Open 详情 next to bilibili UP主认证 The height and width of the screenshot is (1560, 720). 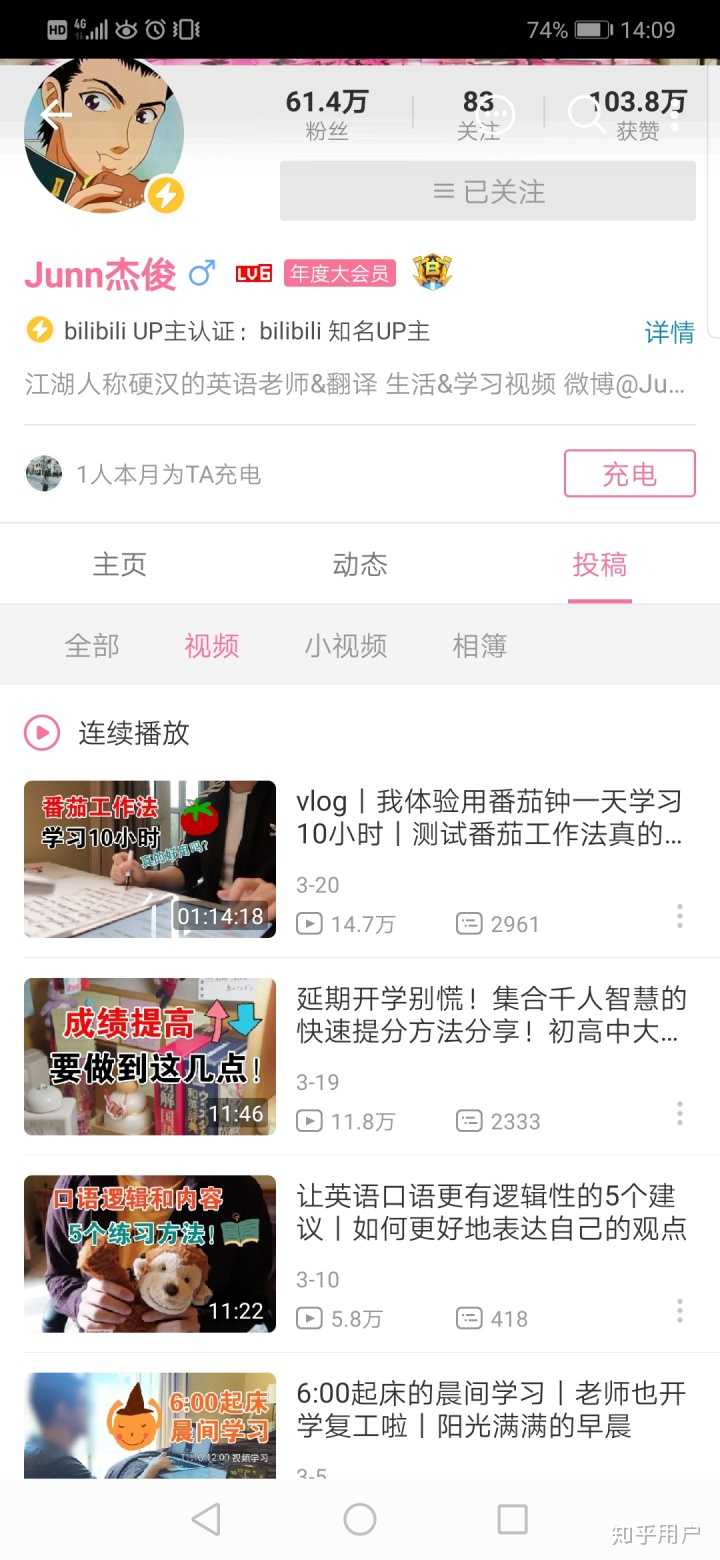(x=669, y=331)
